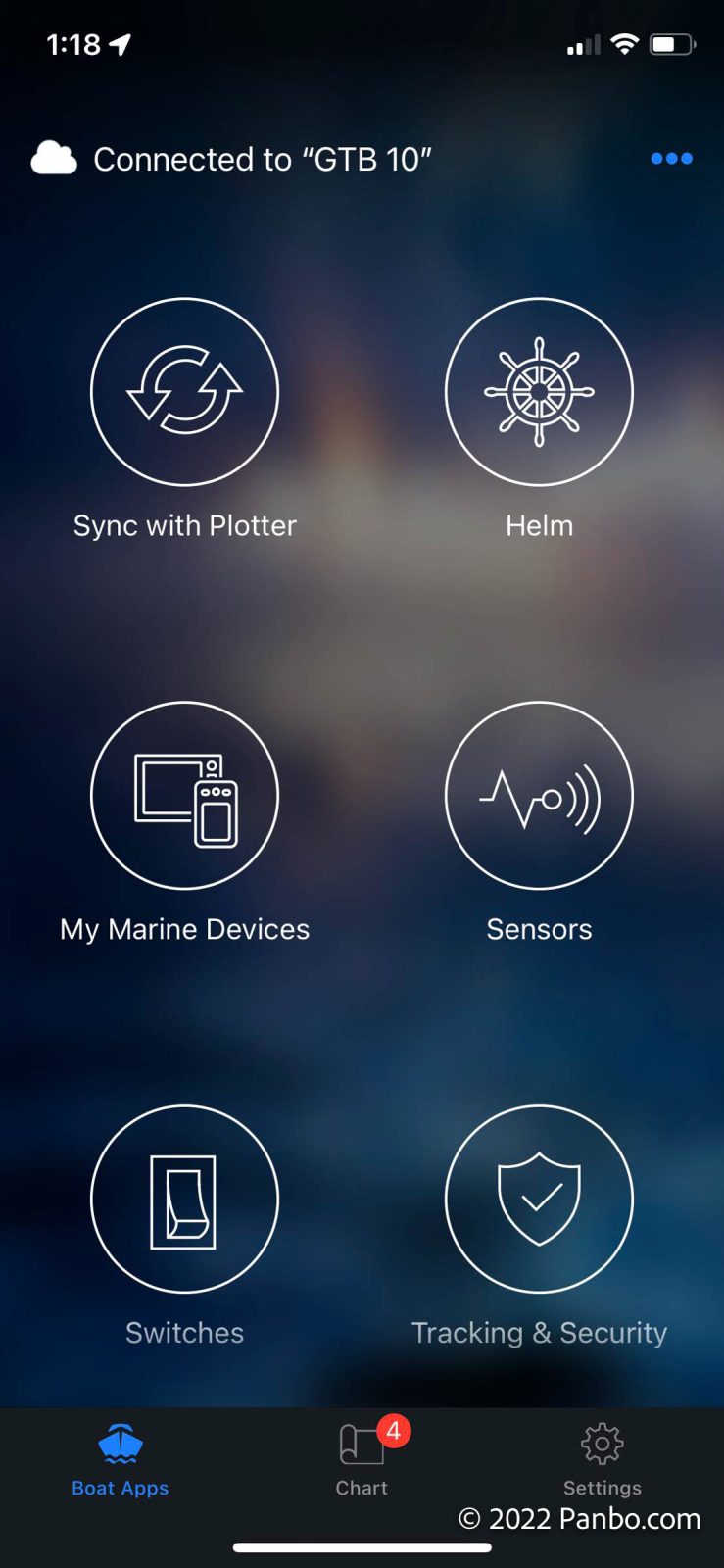
Task: Open Tracking & Security
Action: click(x=539, y=1200)
